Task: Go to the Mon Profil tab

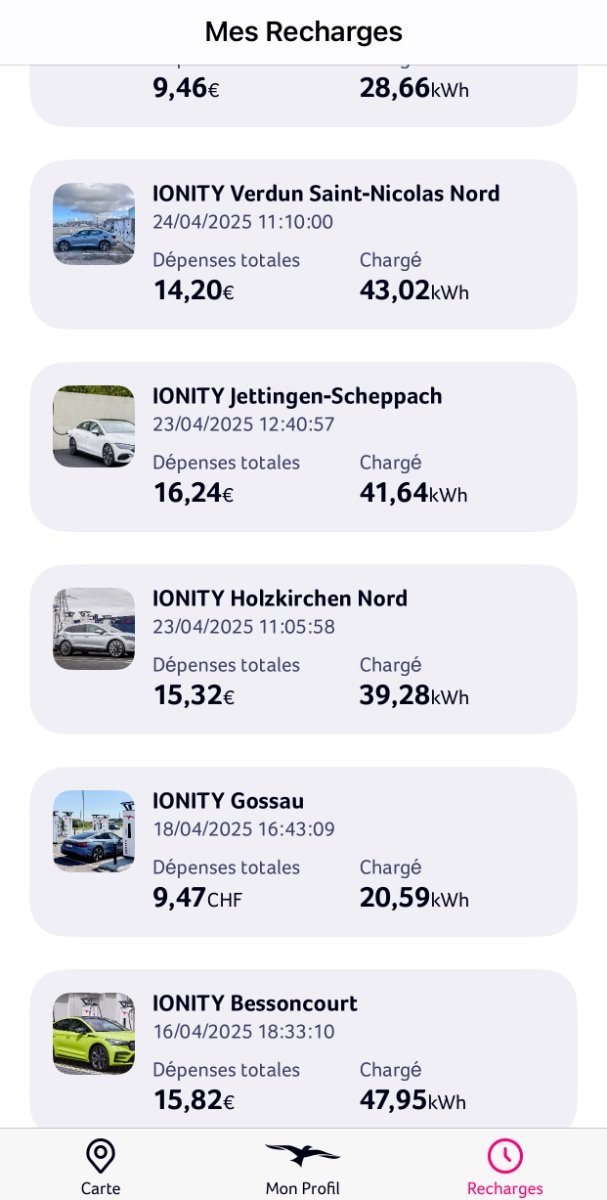Action: [303, 1167]
